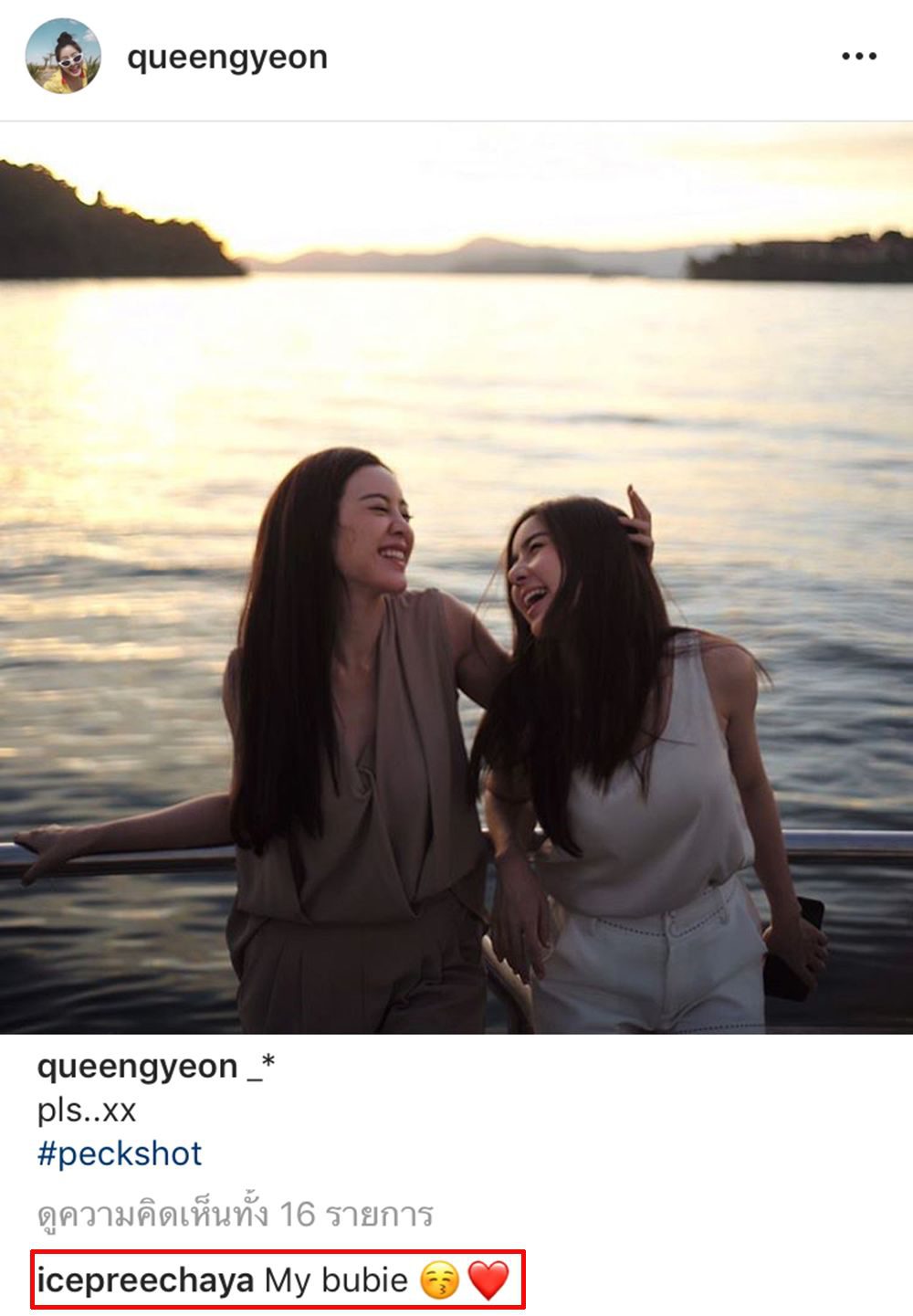View all 16 comments
This screenshot has height=1316, width=913.
(235, 1214)
